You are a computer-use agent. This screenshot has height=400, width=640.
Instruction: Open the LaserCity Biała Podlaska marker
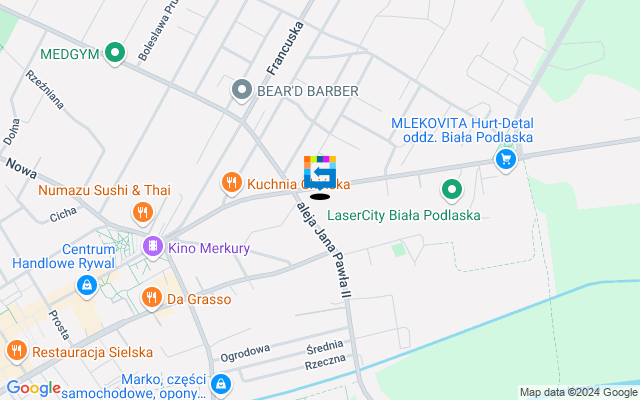coord(452,188)
